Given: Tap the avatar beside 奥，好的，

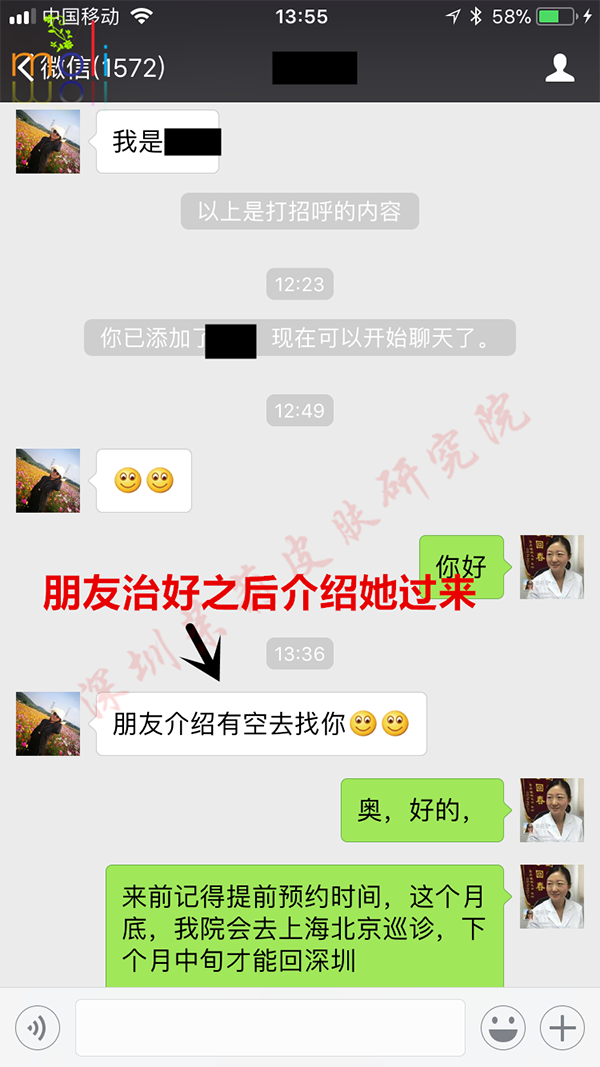Looking at the screenshot, I should click(x=551, y=810).
